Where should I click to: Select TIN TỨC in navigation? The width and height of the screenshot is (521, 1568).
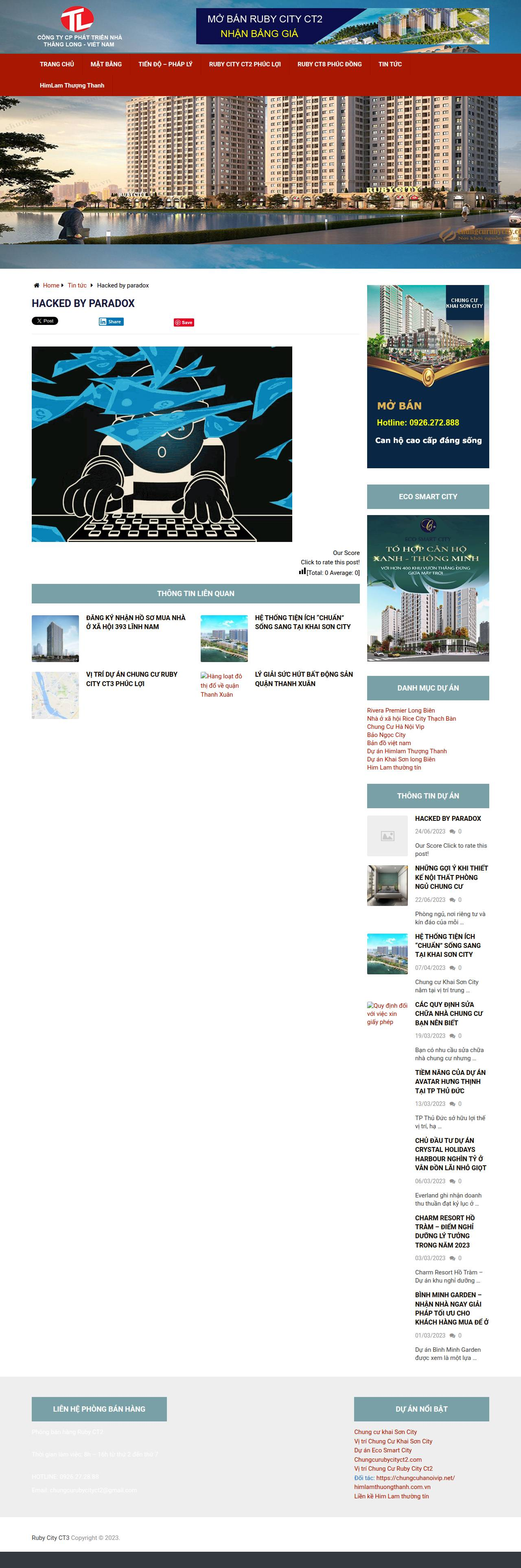[x=390, y=64]
